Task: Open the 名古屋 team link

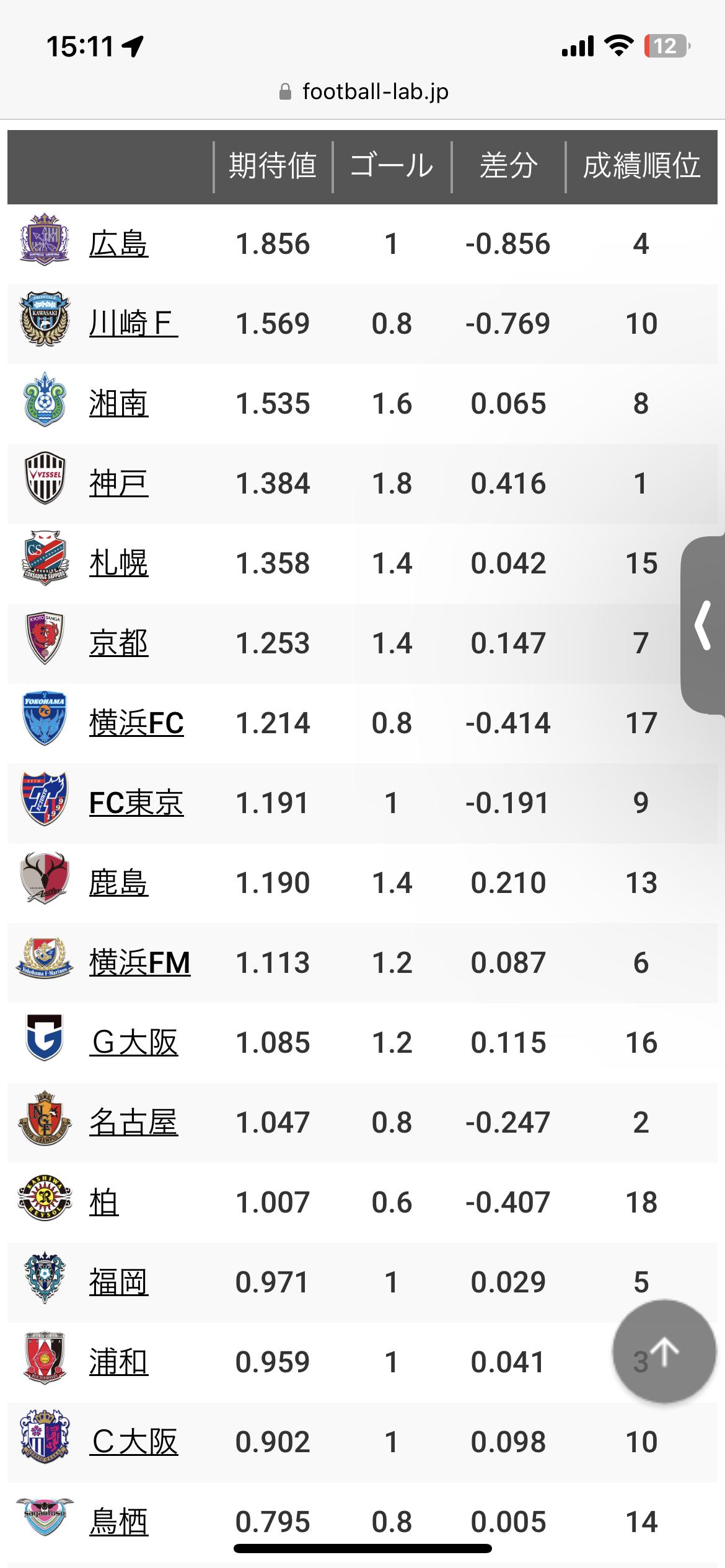Action: [x=133, y=1123]
